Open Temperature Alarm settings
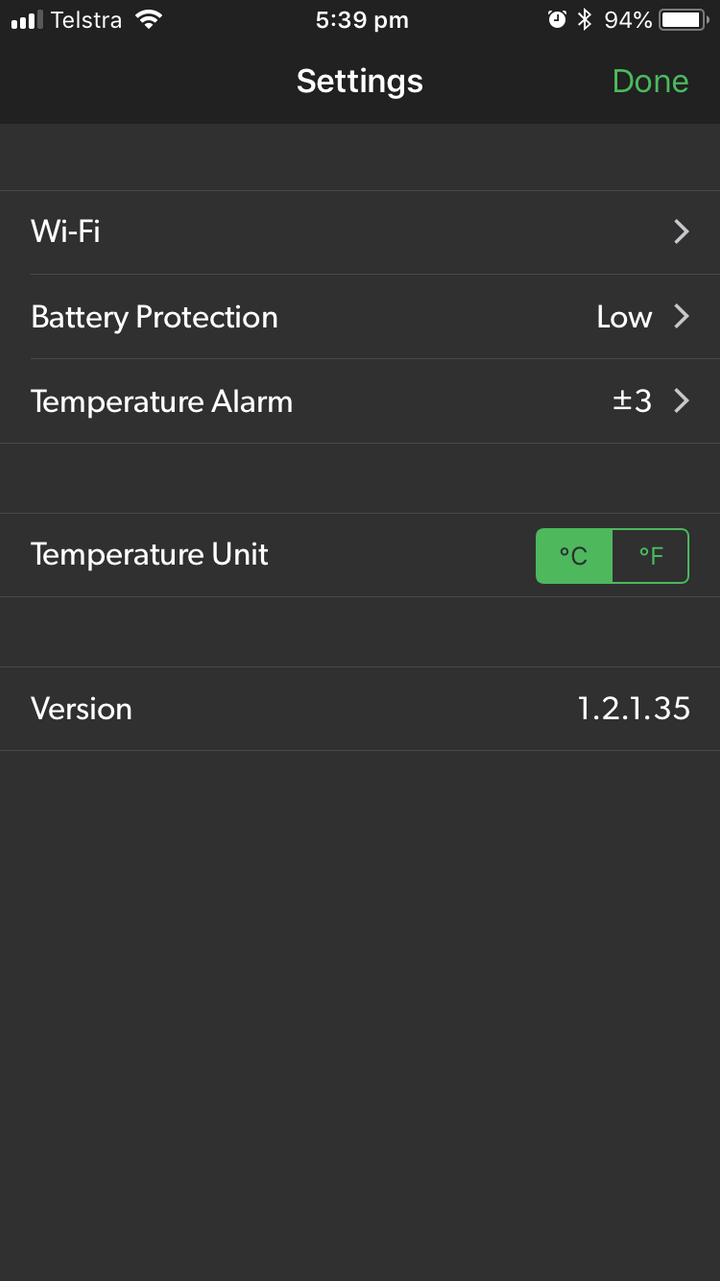 [360, 401]
